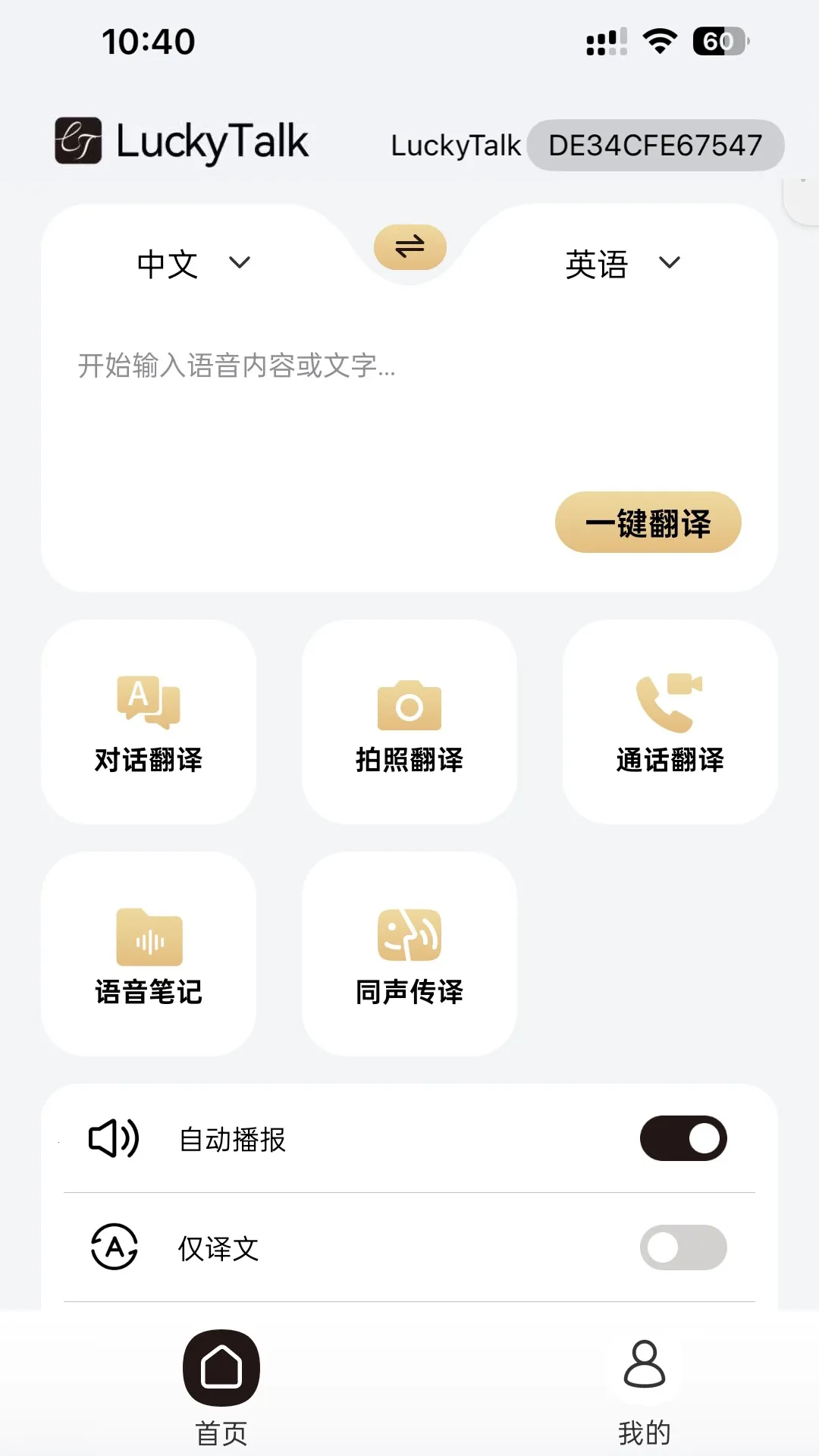Open the 中文 source language dropdown

168,264
